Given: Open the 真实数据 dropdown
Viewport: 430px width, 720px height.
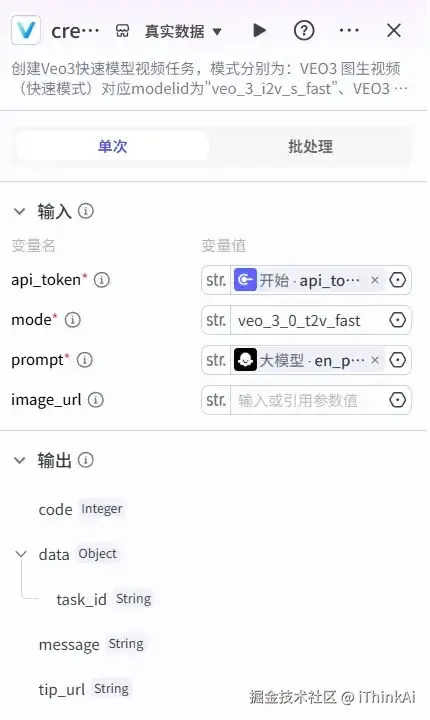Looking at the screenshot, I should coord(183,31).
